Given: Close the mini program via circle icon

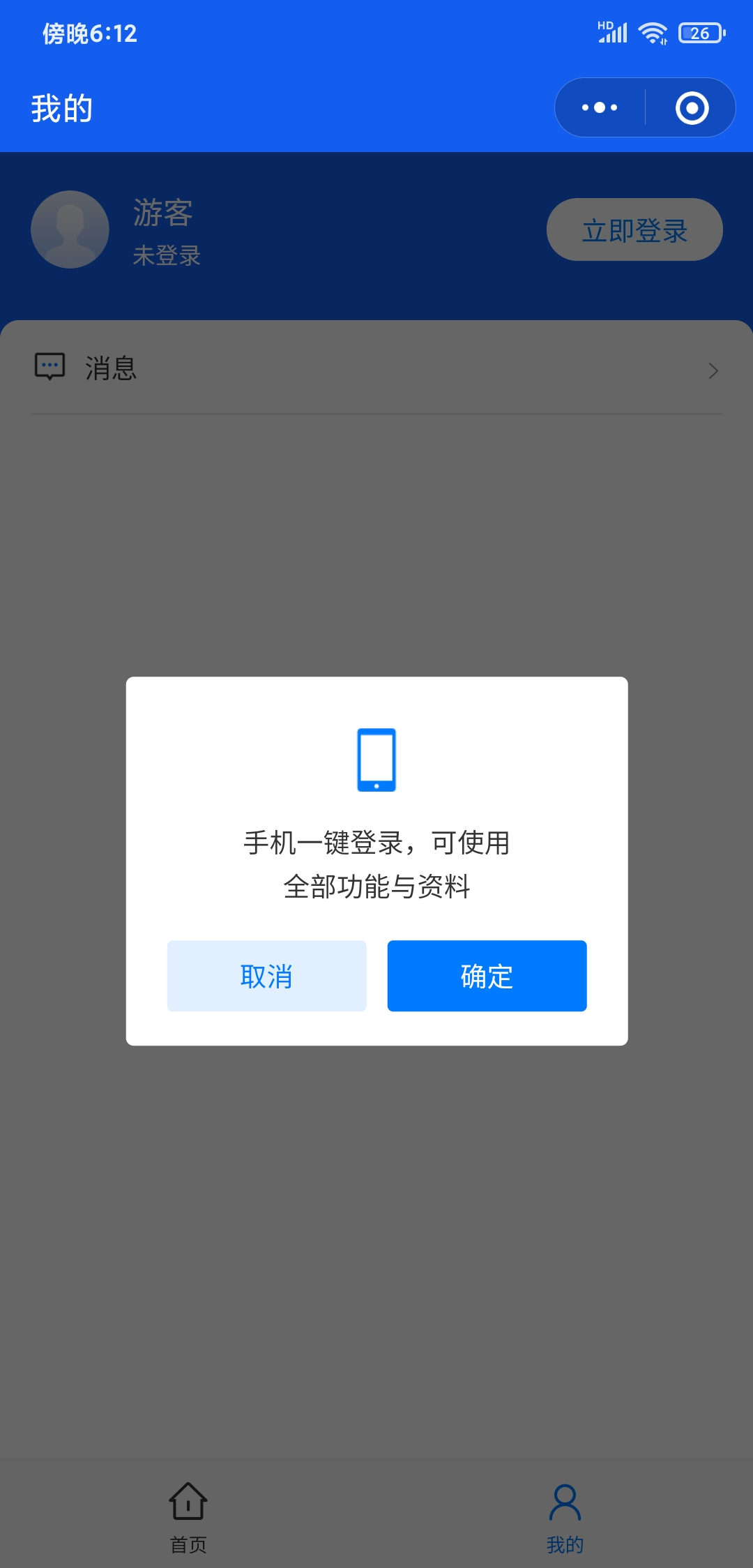Looking at the screenshot, I should coord(692,108).
